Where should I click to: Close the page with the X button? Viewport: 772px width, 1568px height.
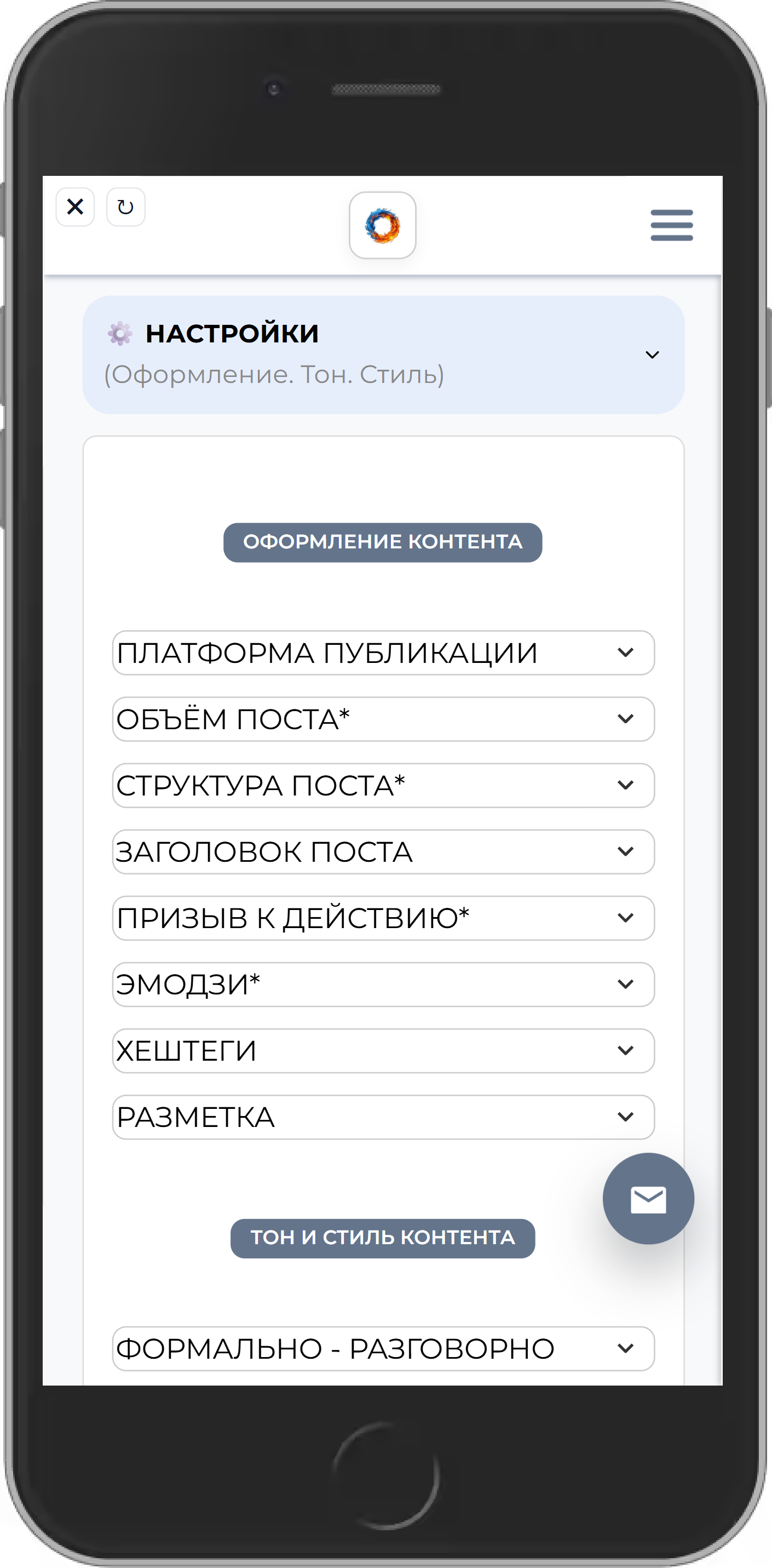(x=75, y=207)
